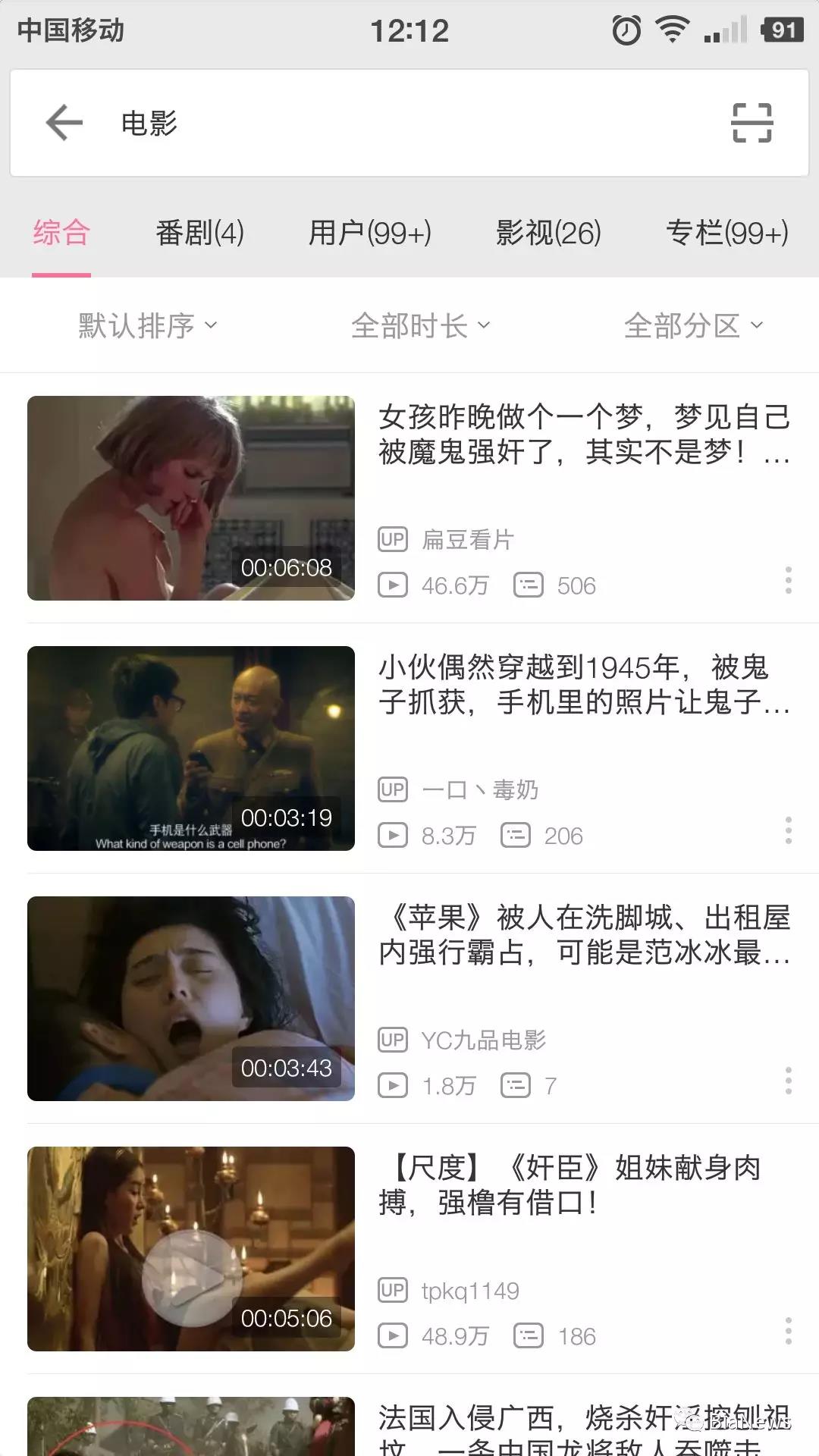Screen dimensions: 819x1456
Task: Expand the 全部时长 duration filter
Action: pos(421,326)
